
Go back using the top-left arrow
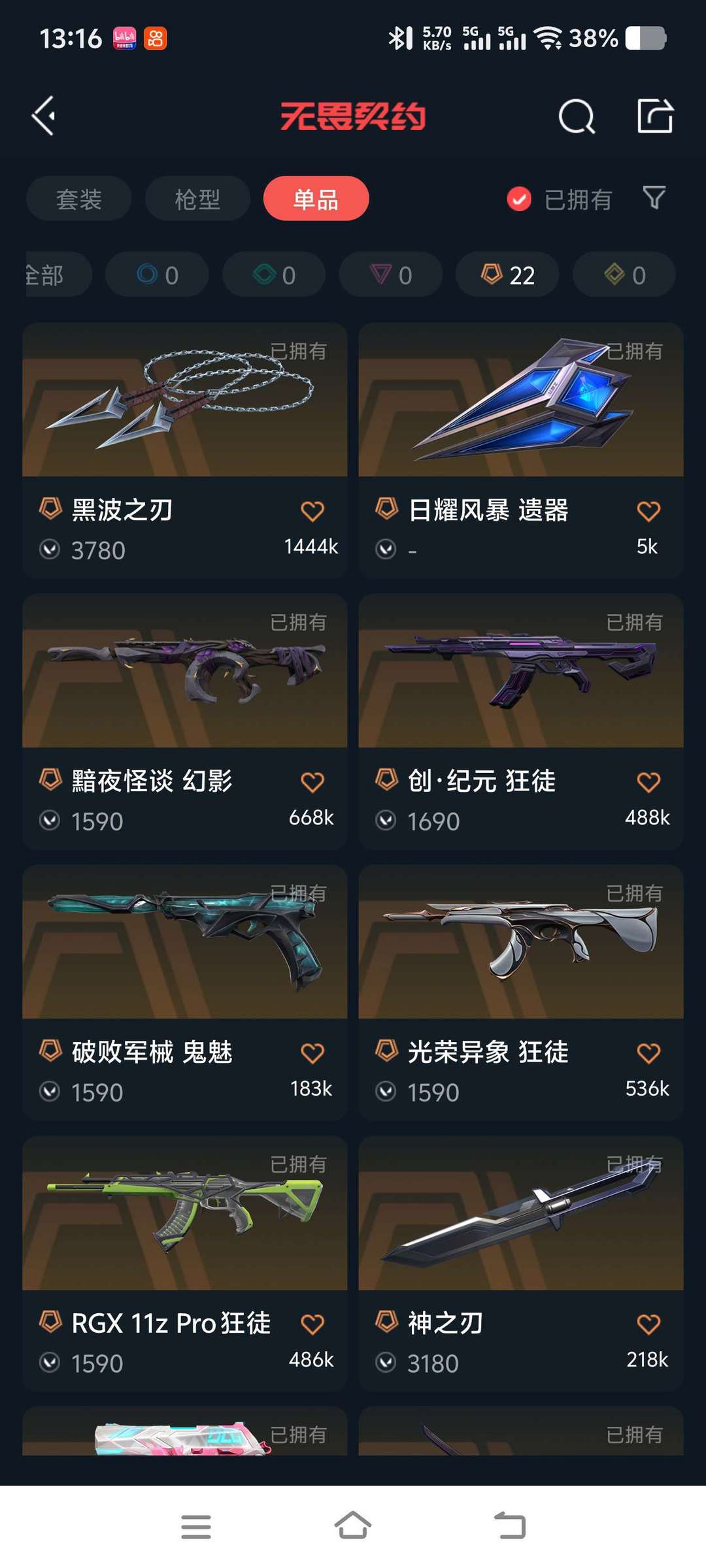tap(44, 116)
